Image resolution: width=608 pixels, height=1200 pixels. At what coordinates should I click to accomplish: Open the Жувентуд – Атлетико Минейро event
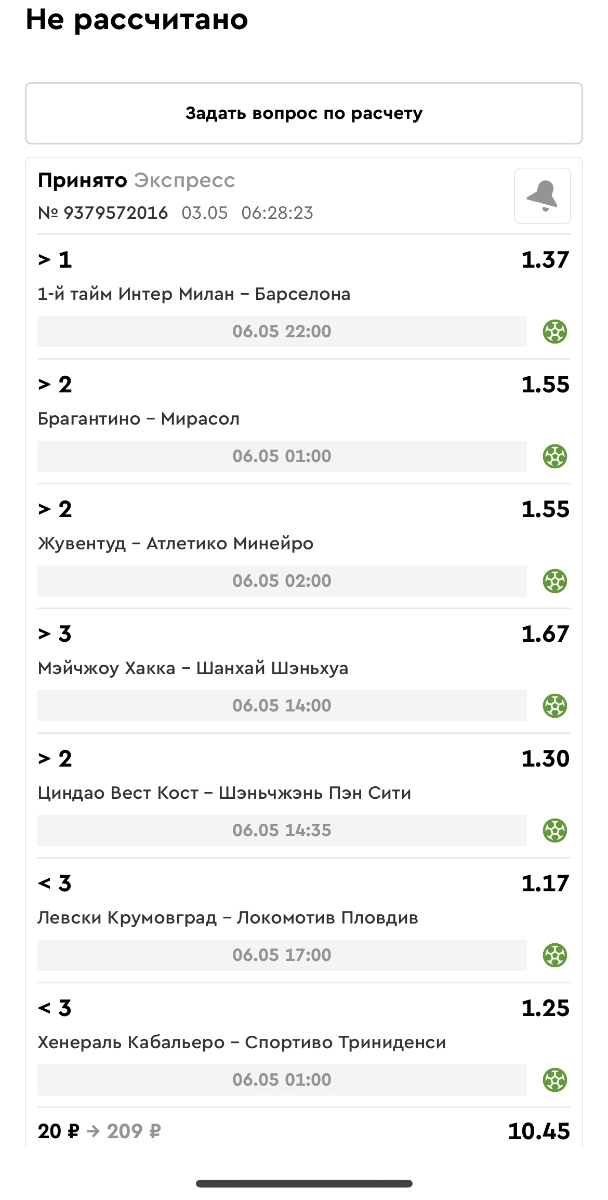tap(176, 544)
